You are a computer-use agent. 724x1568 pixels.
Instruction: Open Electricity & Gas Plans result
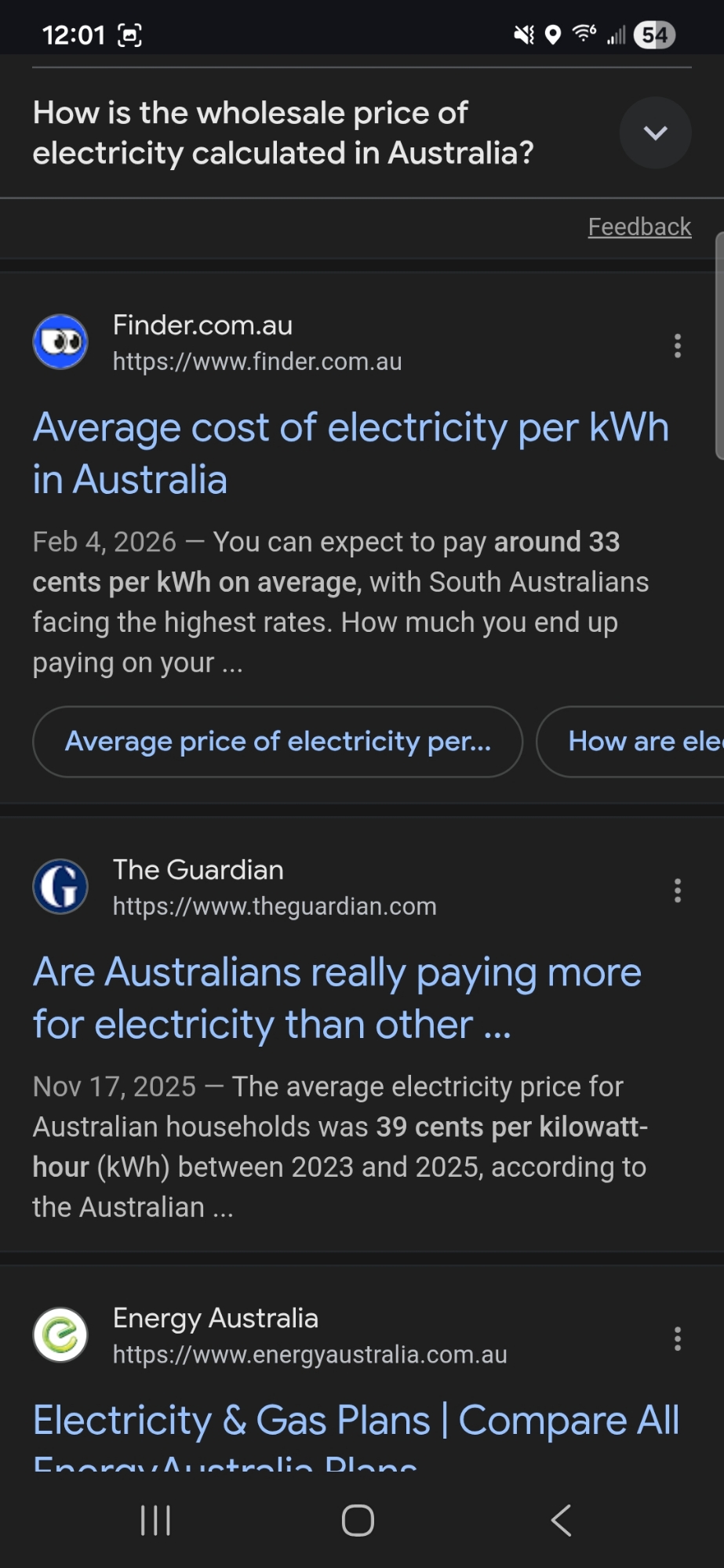pos(356,1421)
